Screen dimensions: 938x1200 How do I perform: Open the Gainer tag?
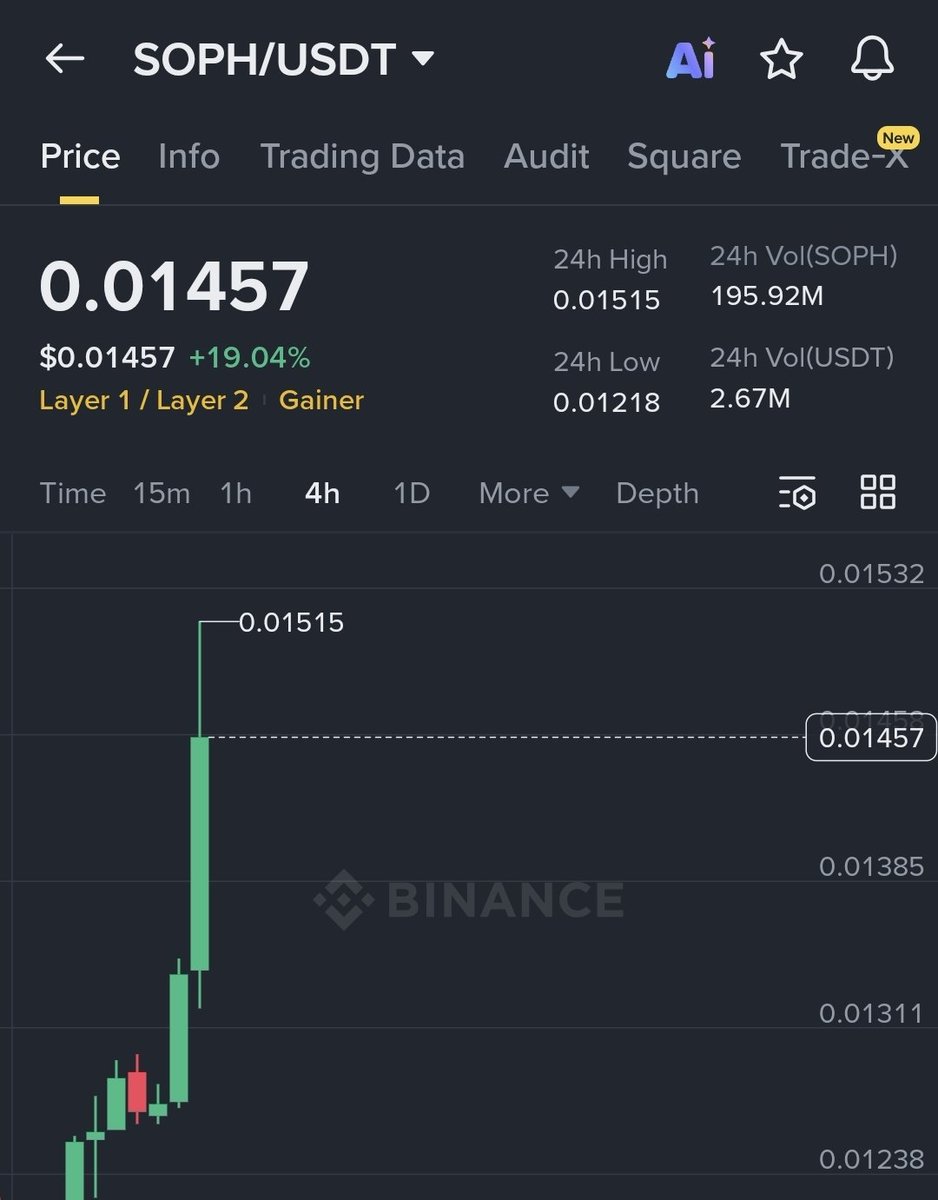pos(321,401)
